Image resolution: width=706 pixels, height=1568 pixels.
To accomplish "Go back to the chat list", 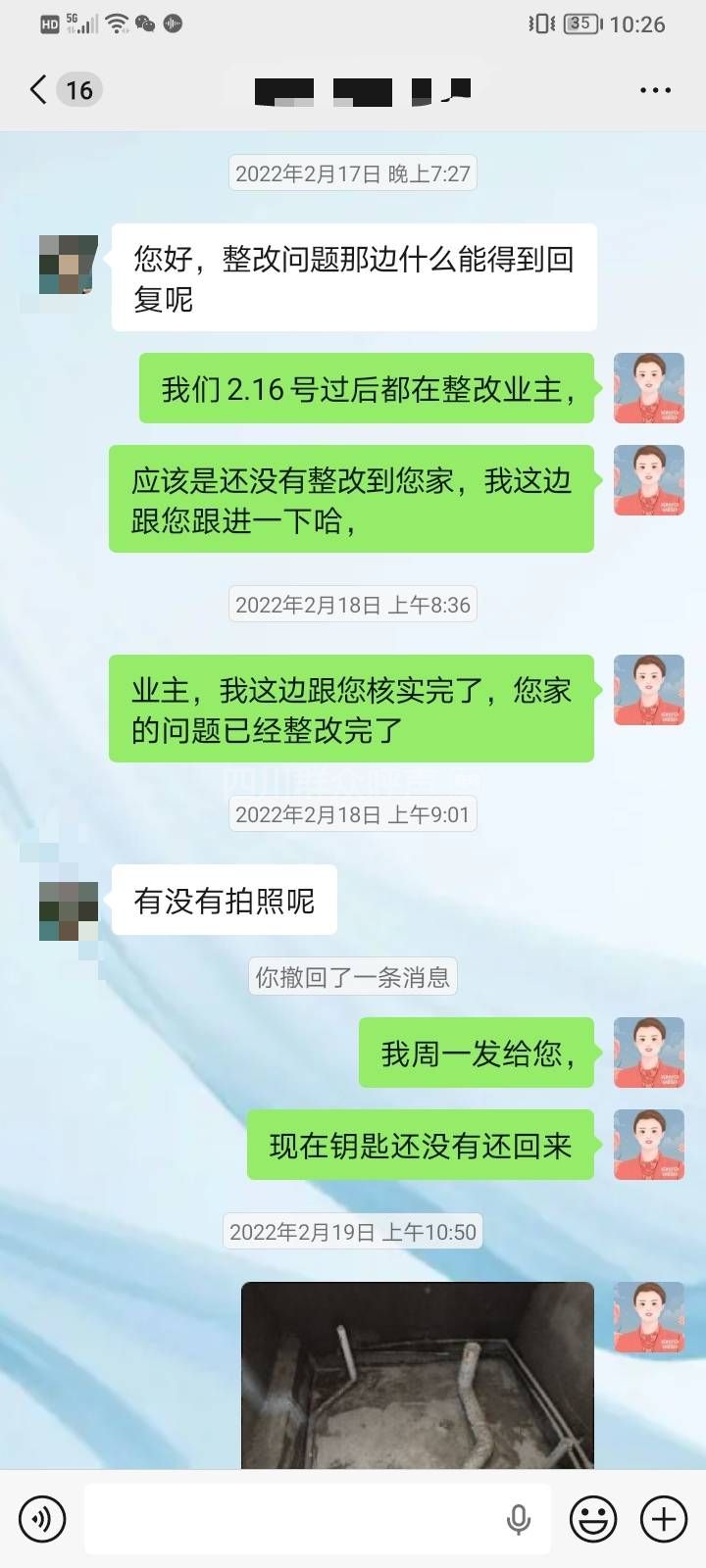I will [x=39, y=90].
